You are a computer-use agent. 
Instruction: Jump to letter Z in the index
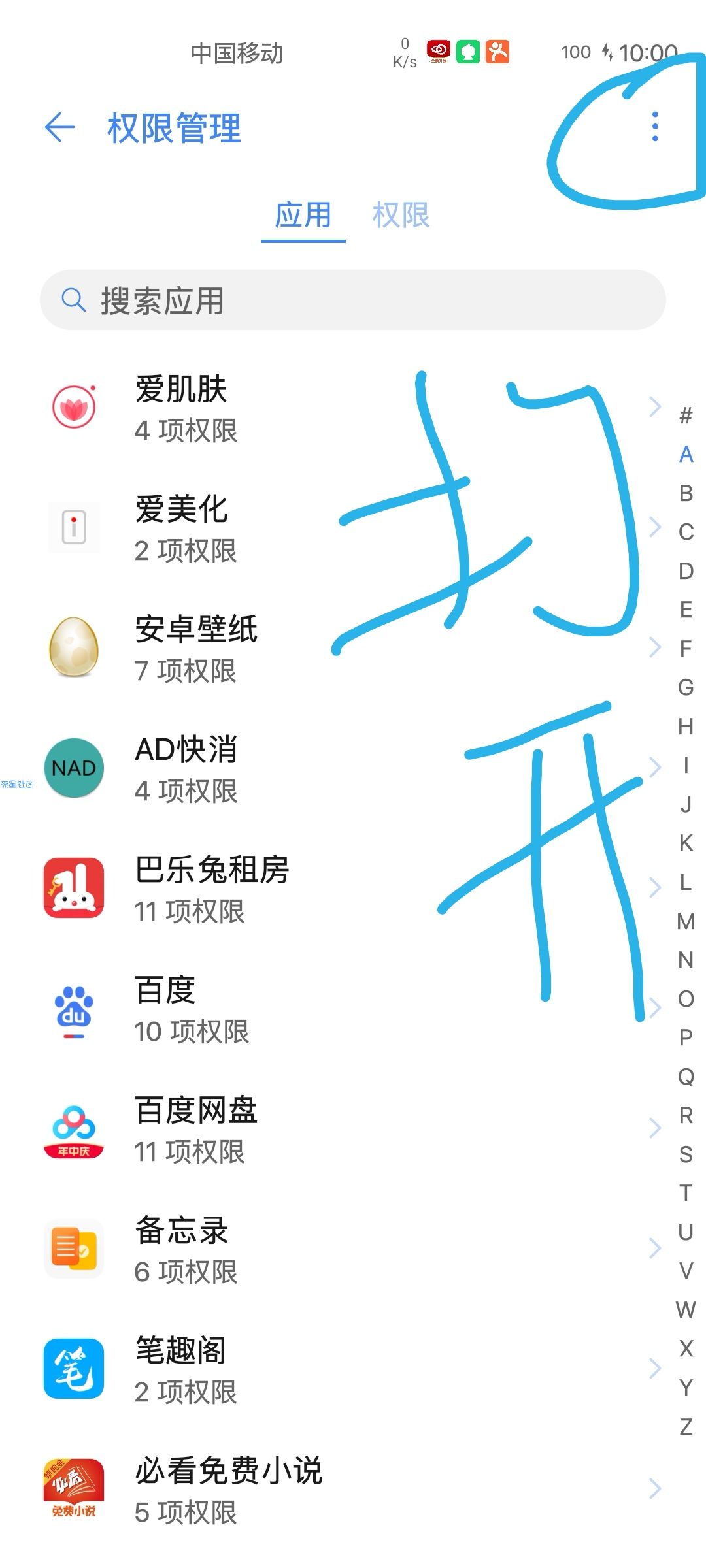coord(686,1426)
